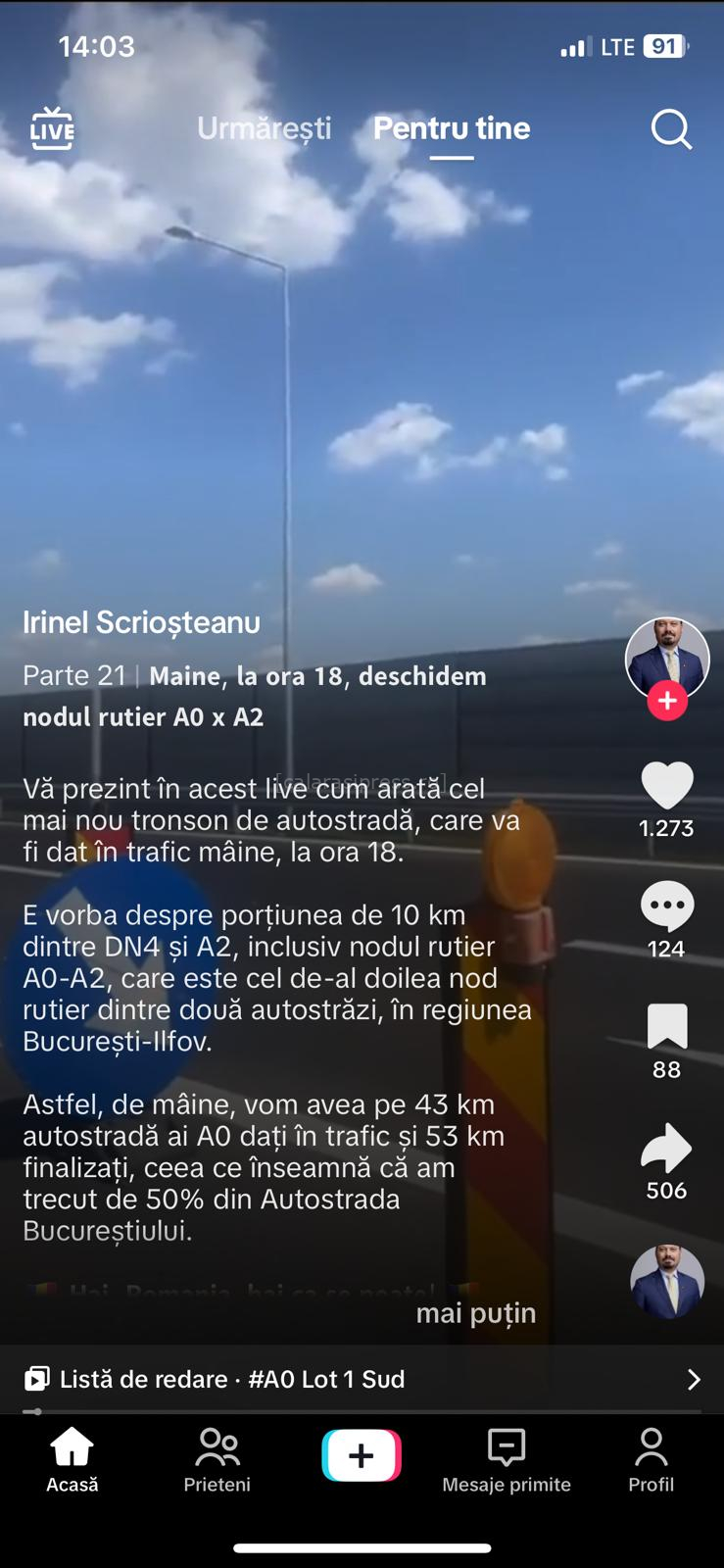Switch to the Profil tab

coord(652,1460)
